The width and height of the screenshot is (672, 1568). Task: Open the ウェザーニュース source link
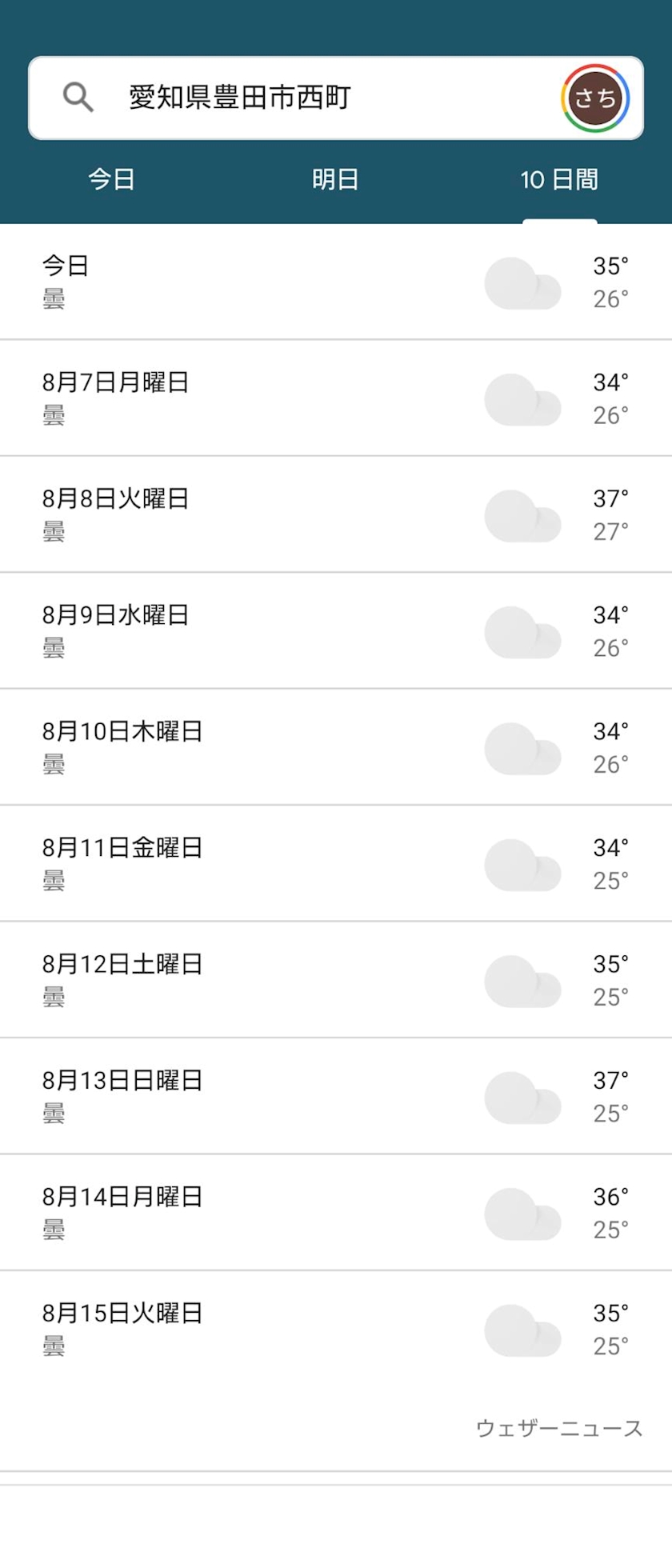pos(559,1428)
